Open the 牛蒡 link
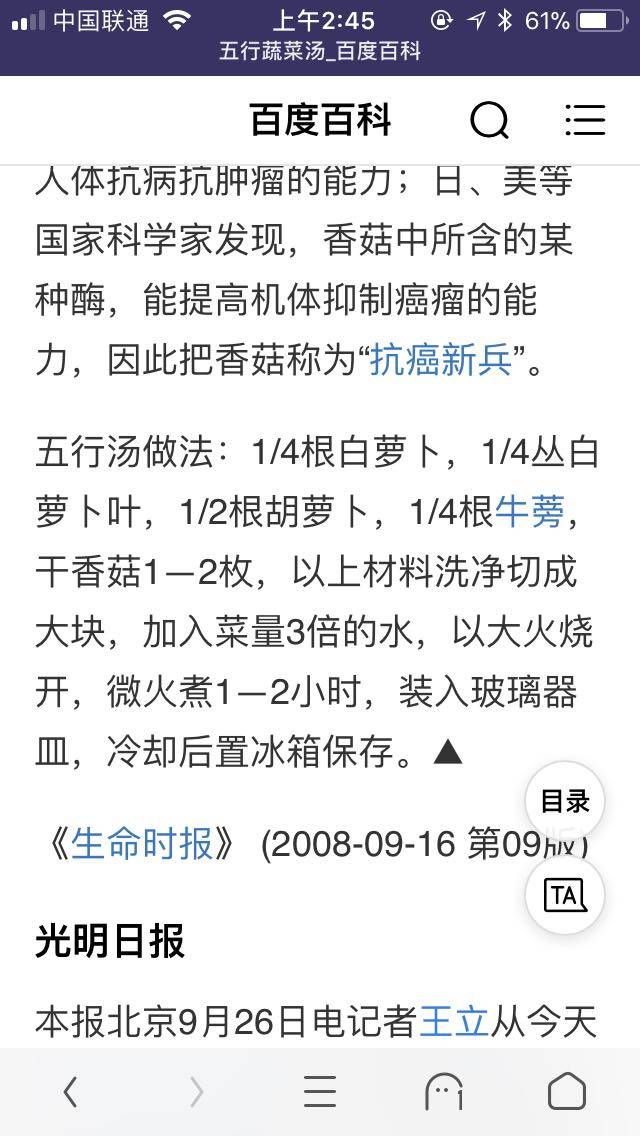 pyautogui.click(x=530, y=513)
